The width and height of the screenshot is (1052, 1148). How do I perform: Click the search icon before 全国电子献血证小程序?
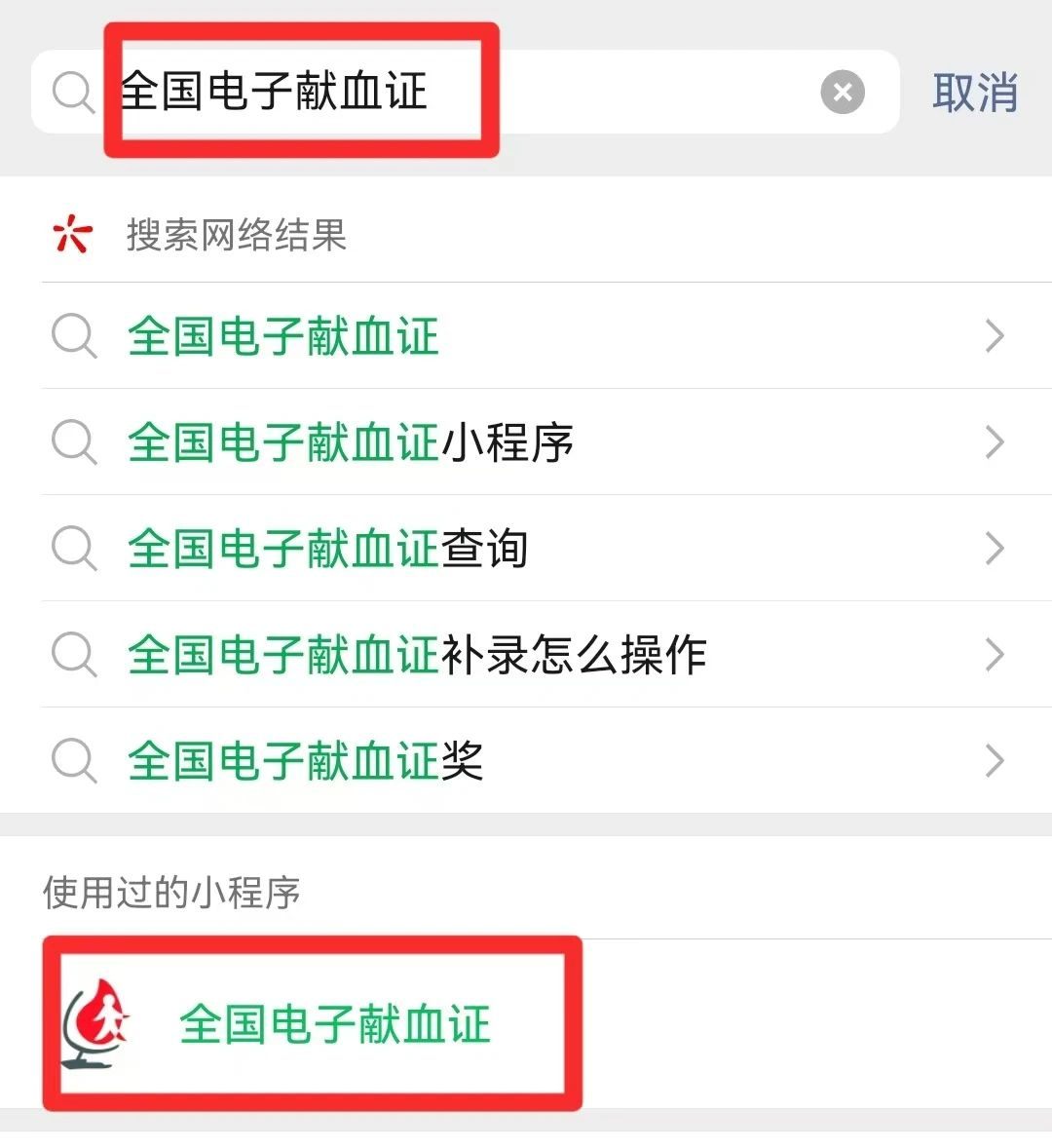point(74,443)
